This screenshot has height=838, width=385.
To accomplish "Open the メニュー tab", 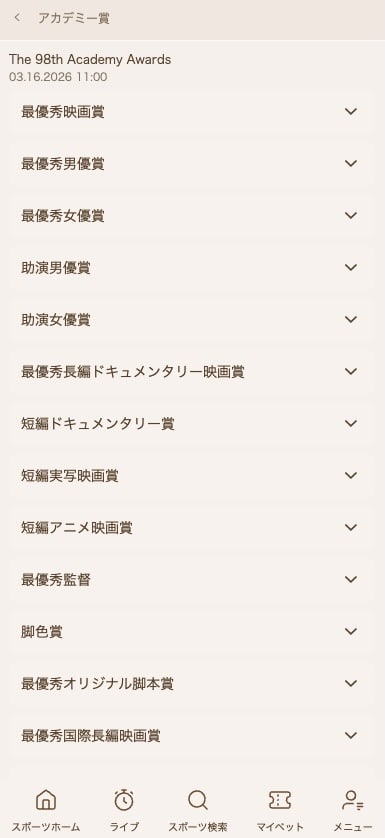I will [x=353, y=811].
